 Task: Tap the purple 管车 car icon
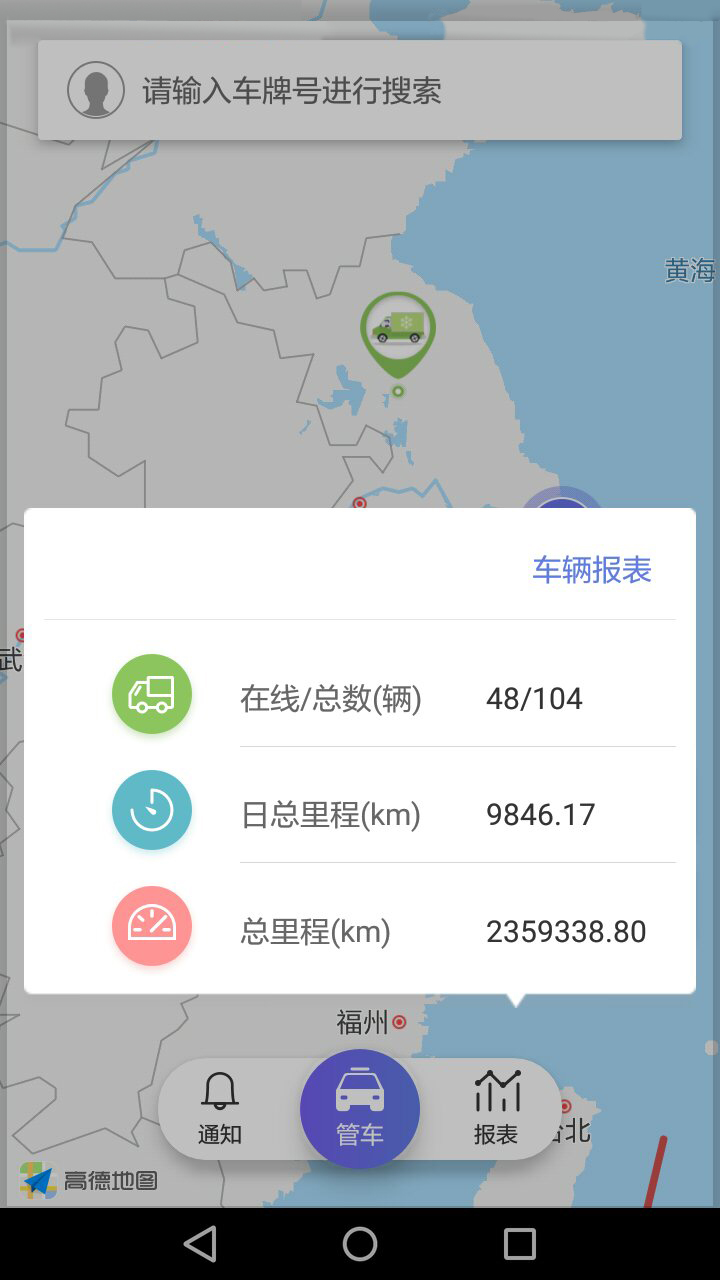pos(359,1096)
